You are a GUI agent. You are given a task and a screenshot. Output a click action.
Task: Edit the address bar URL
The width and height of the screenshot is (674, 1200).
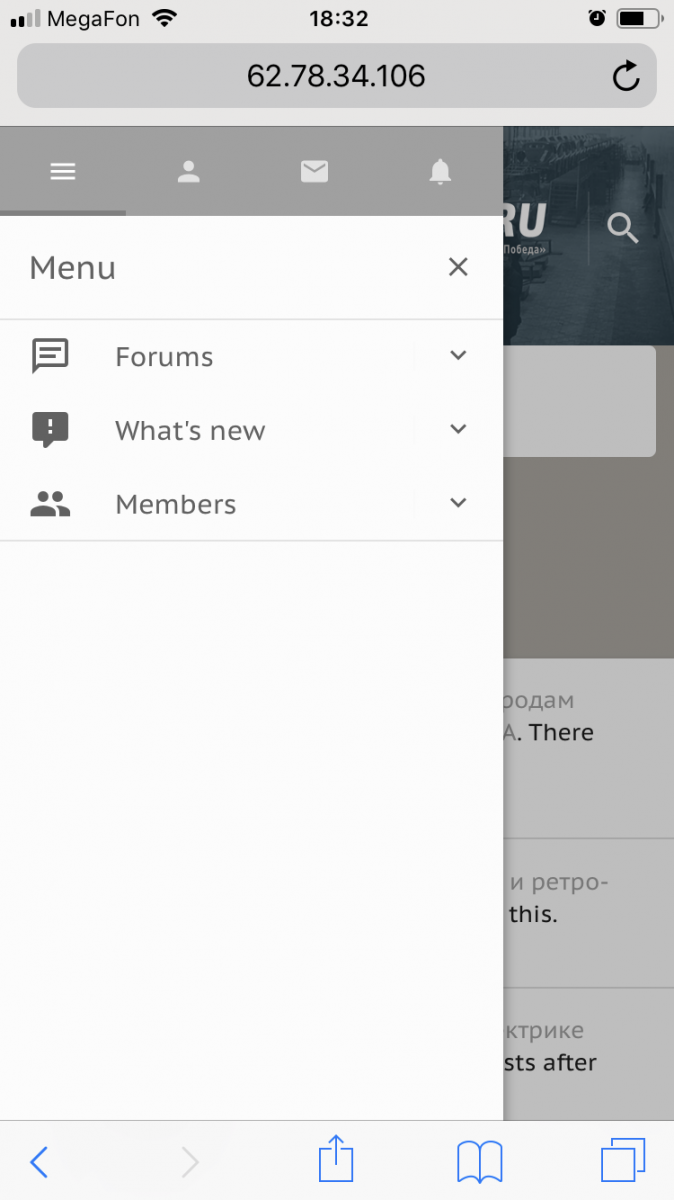tap(336, 76)
